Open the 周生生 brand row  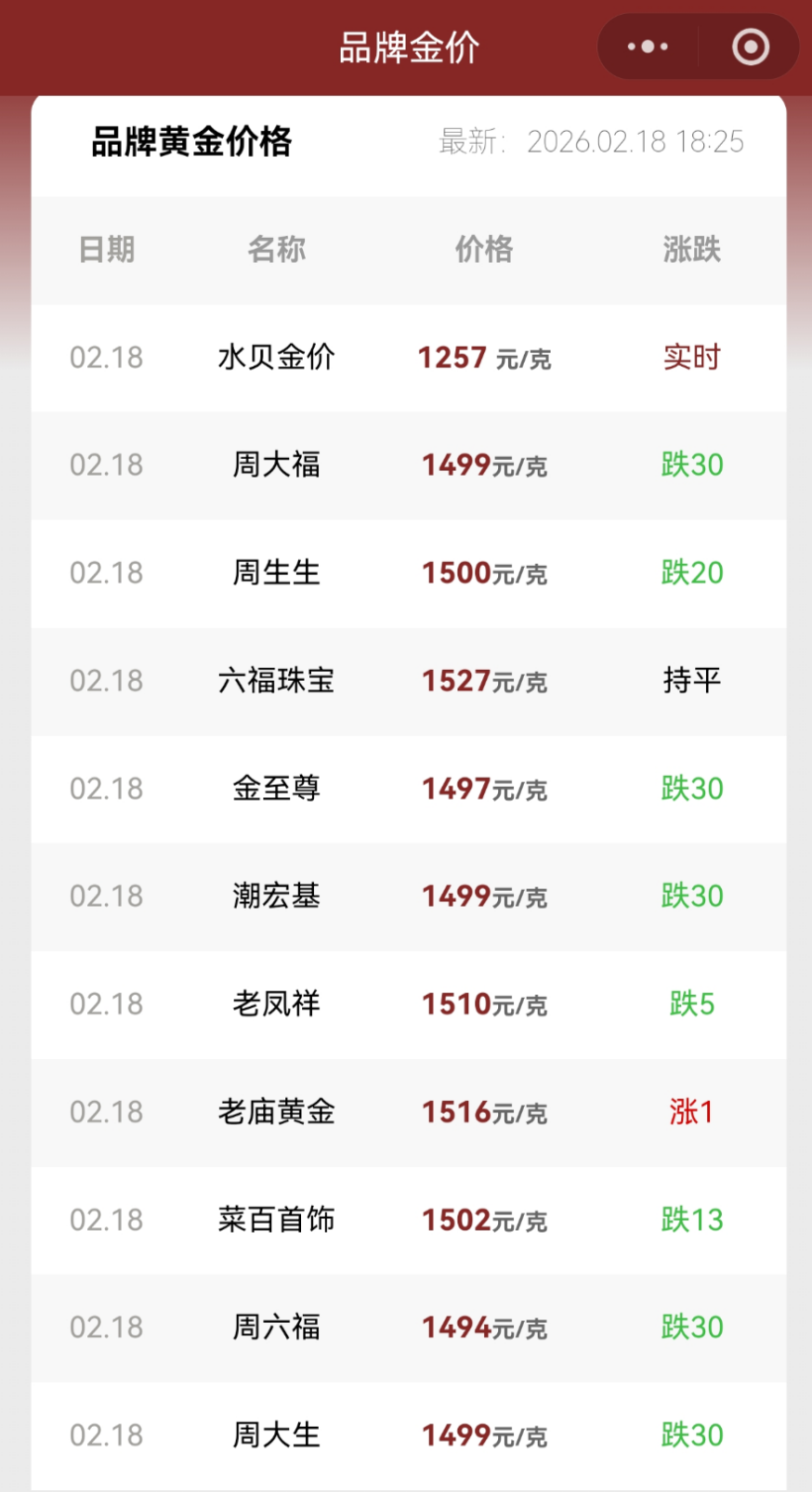click(x=276, y=573)
